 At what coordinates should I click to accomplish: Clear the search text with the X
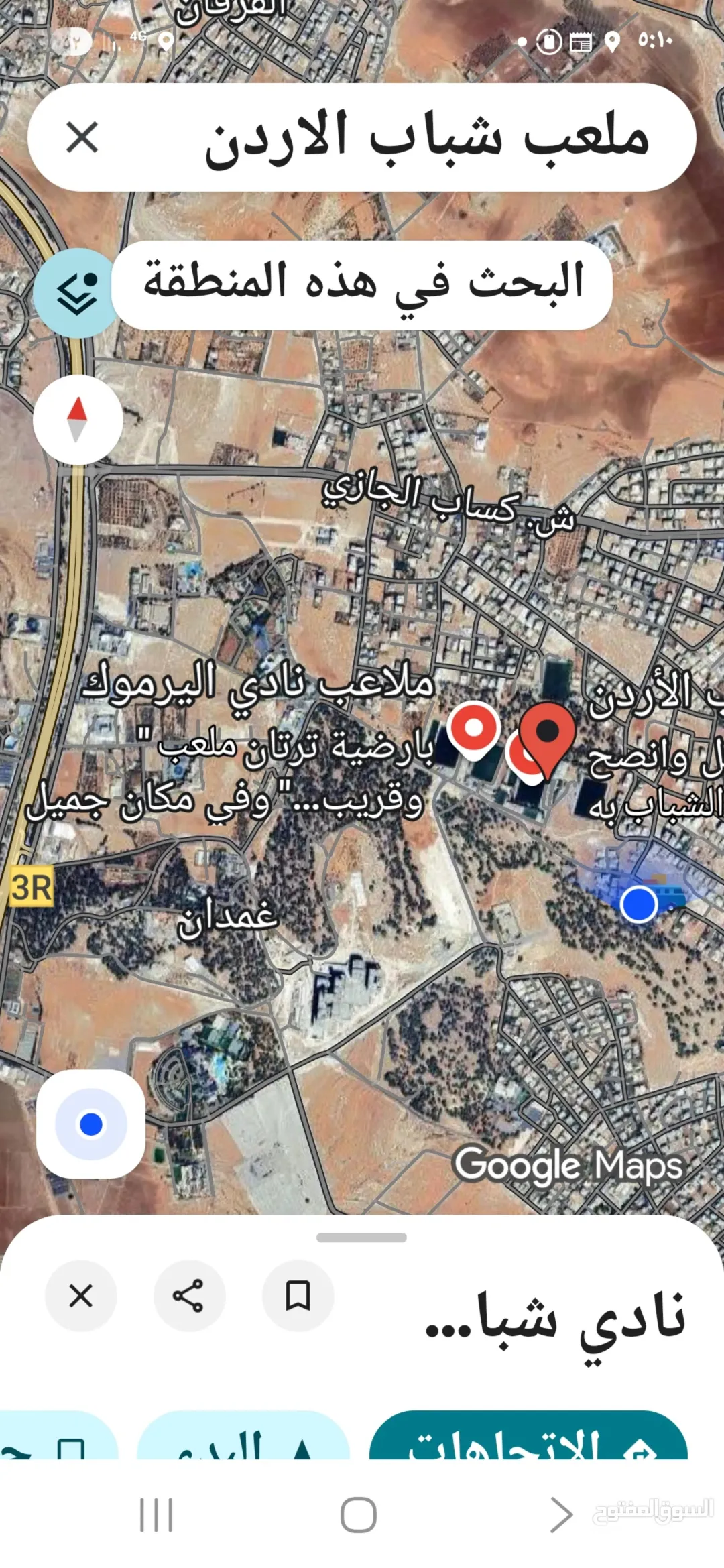(x=82, y=137)
